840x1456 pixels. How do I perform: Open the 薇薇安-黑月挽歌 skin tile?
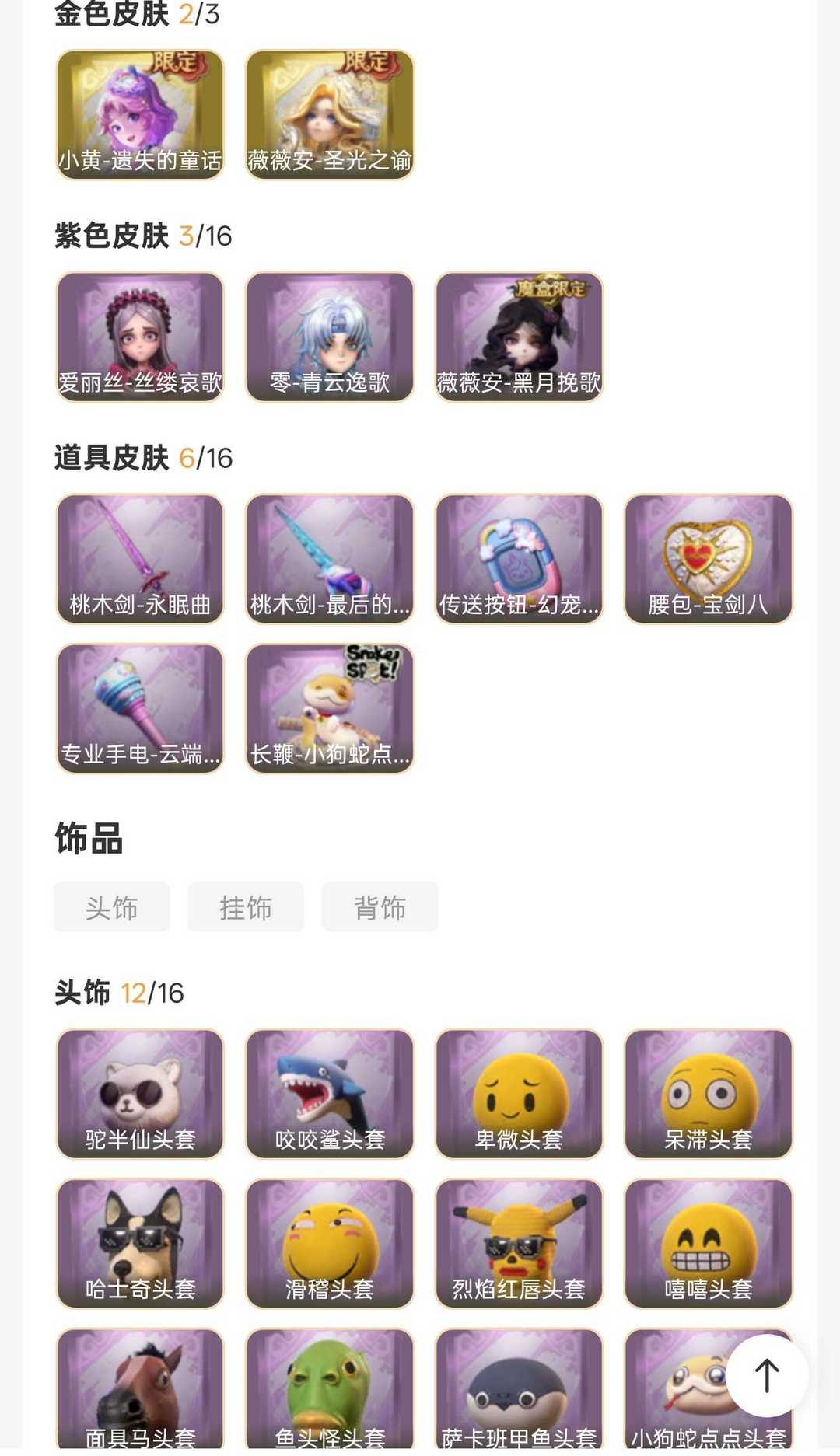(519, 337)
